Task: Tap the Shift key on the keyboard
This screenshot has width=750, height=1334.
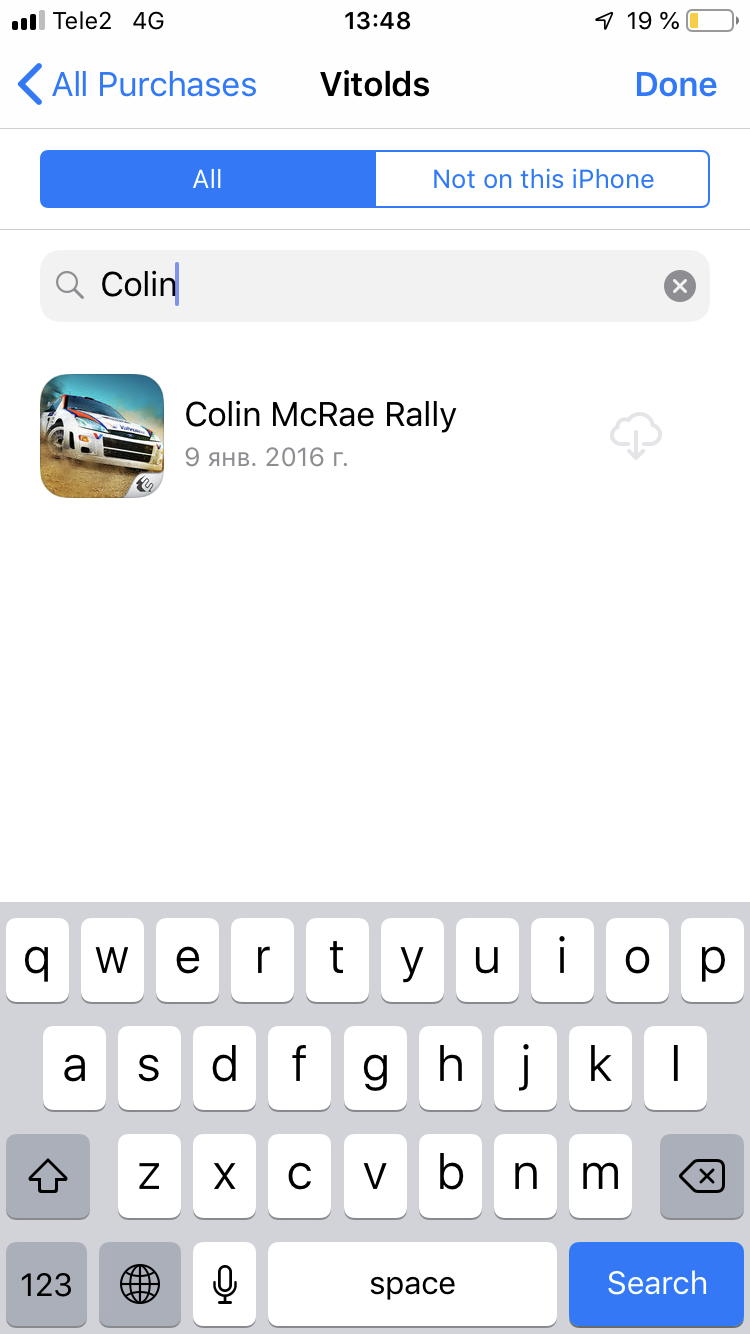Action: [x=47, y=1176]
